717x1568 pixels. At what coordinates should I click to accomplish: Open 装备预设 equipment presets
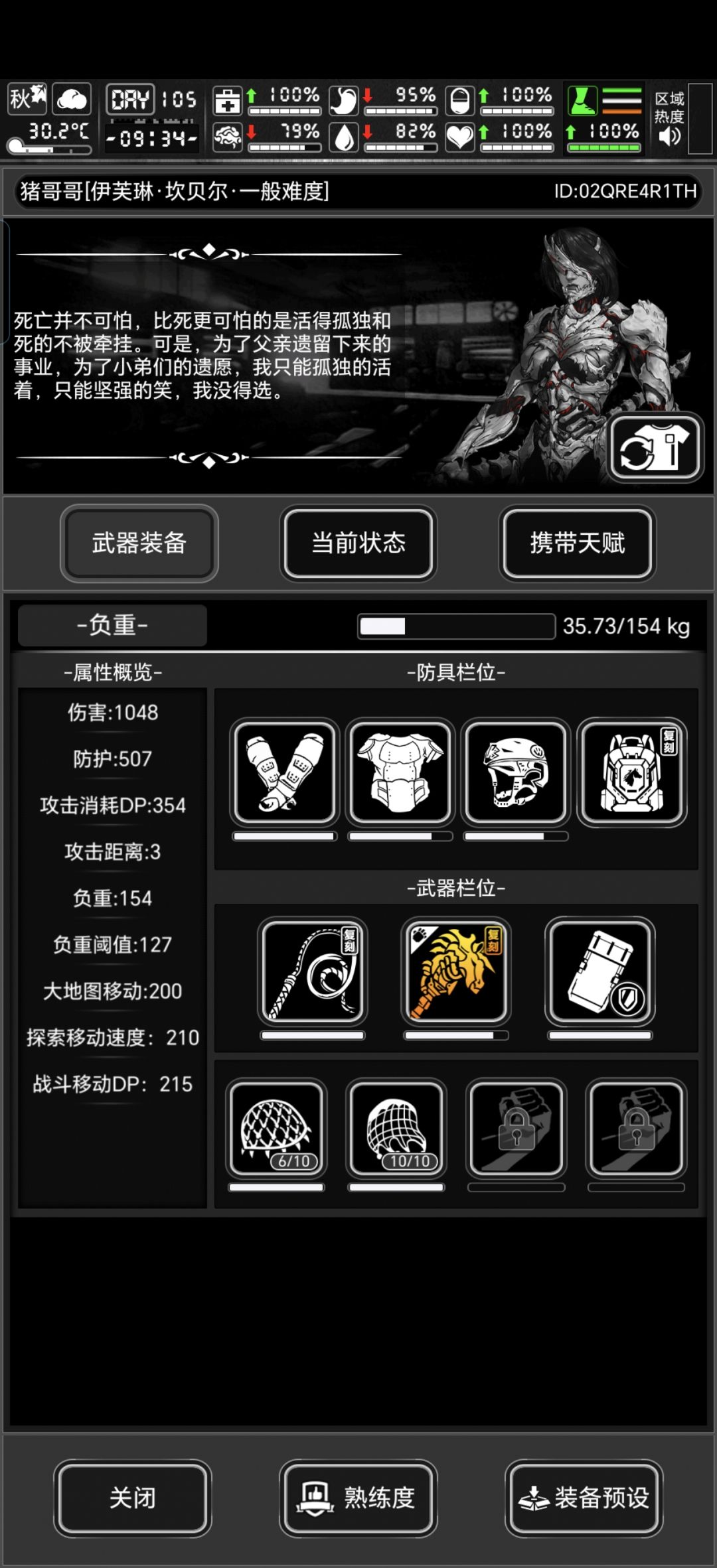point(584,1498)
